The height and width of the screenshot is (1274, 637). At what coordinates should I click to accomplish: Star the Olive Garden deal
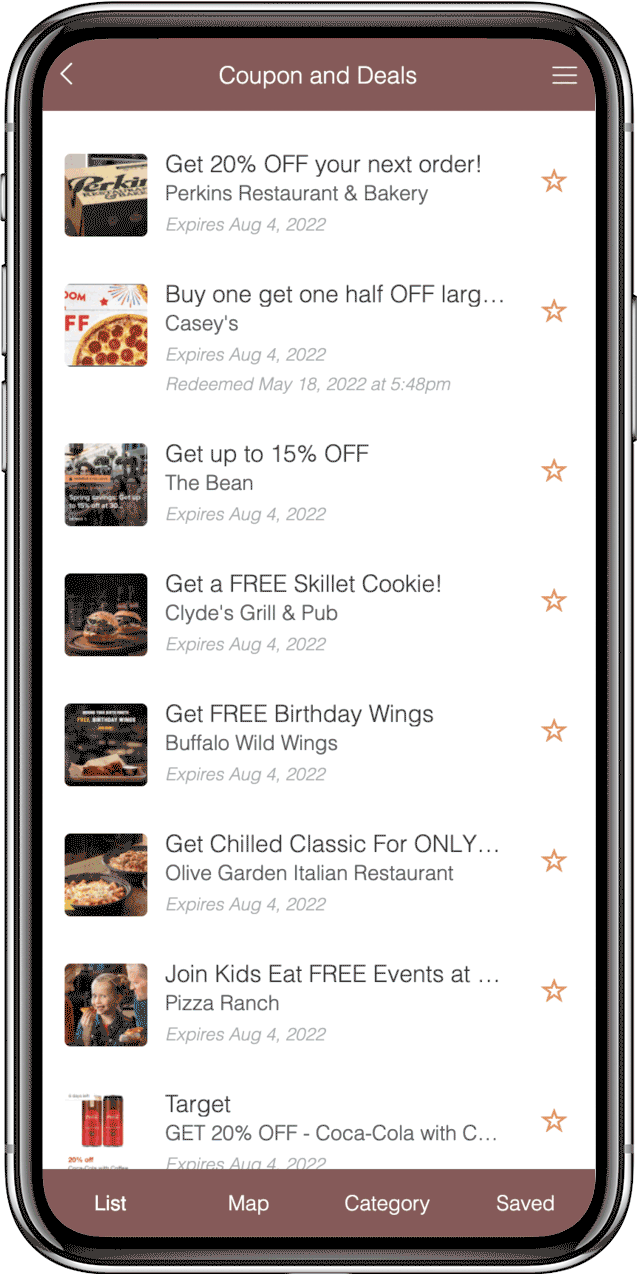point(554,861)
